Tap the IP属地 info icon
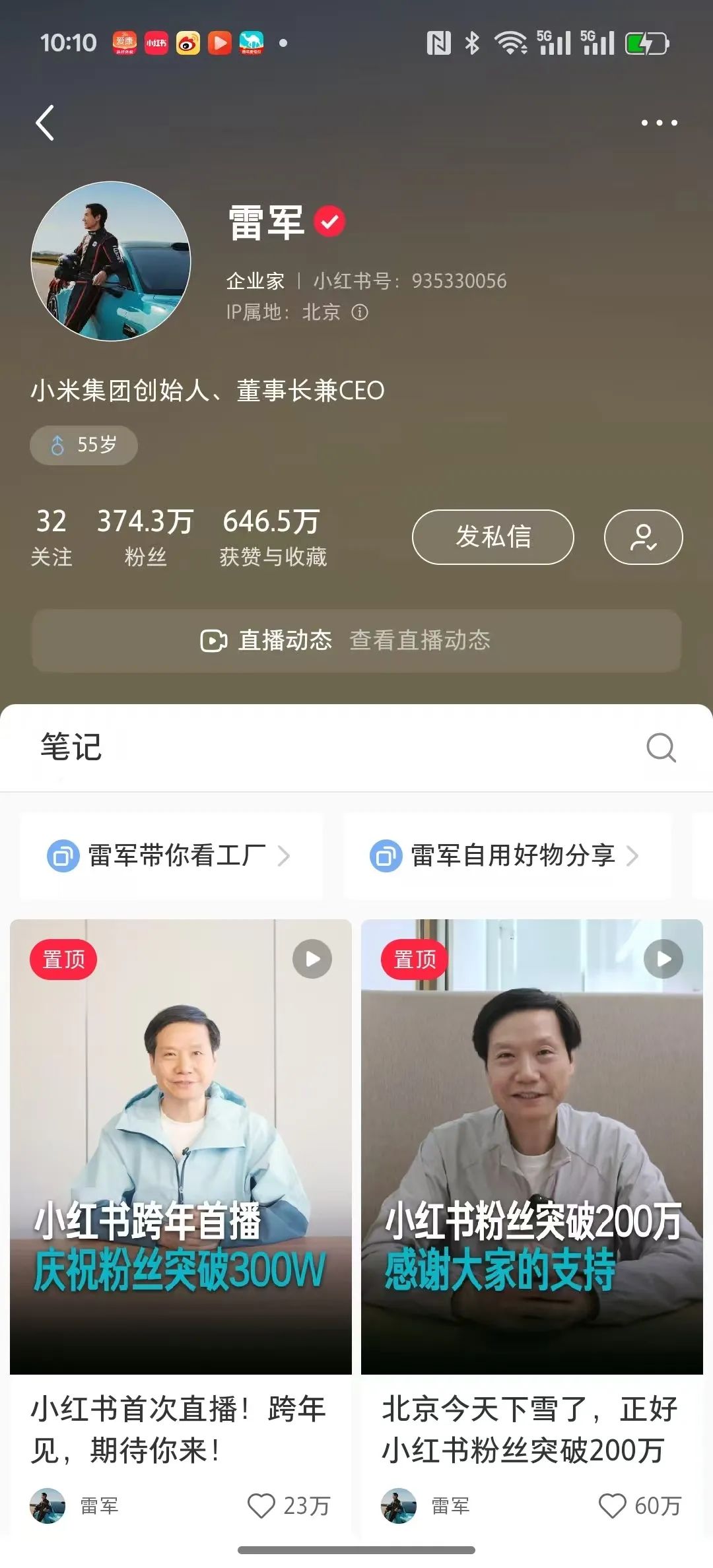Image resolution: width=713 pixels, height=1568 pixels. click(x=360, y=312)
